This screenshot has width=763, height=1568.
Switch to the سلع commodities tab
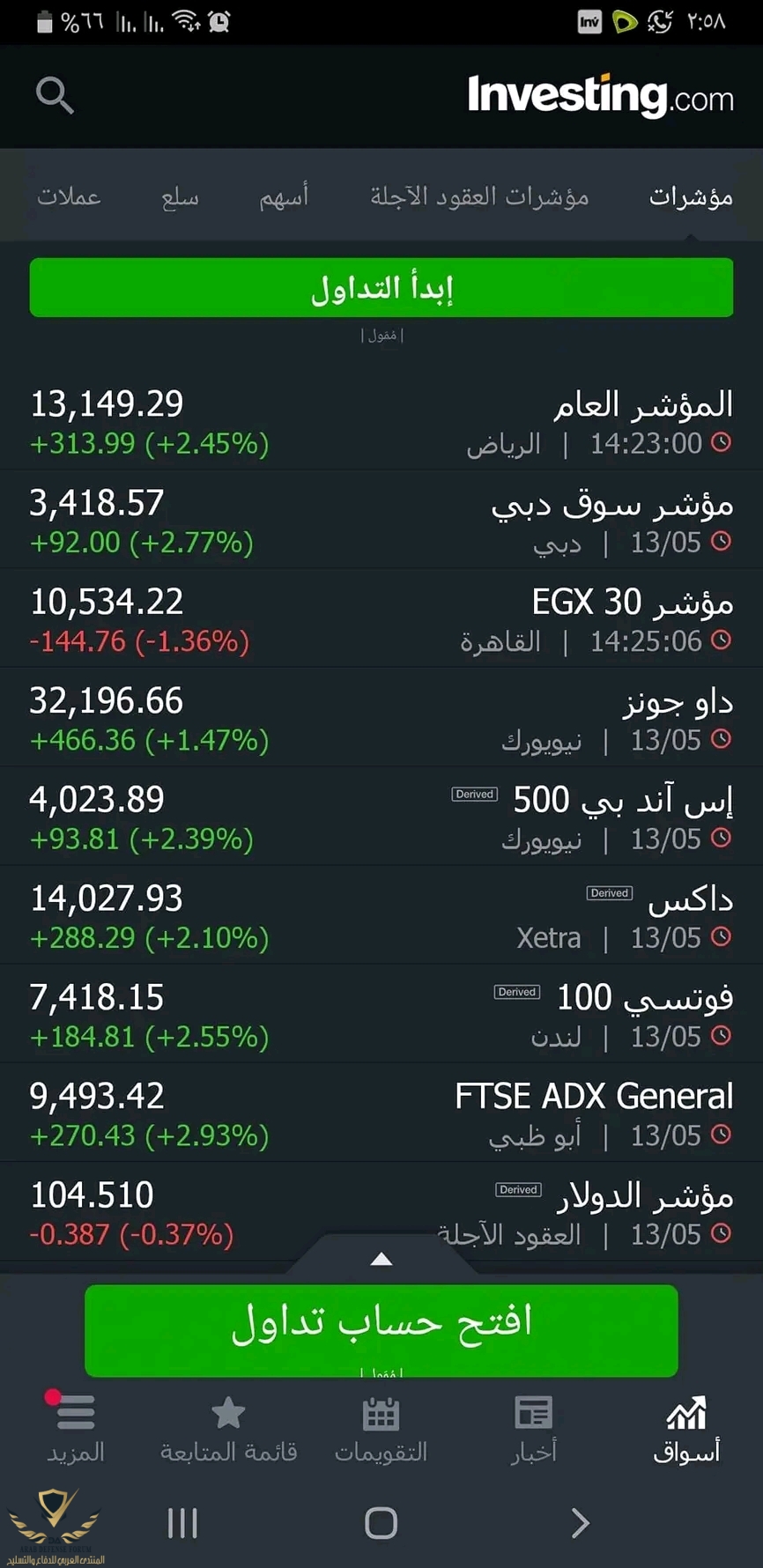point(180,196)
